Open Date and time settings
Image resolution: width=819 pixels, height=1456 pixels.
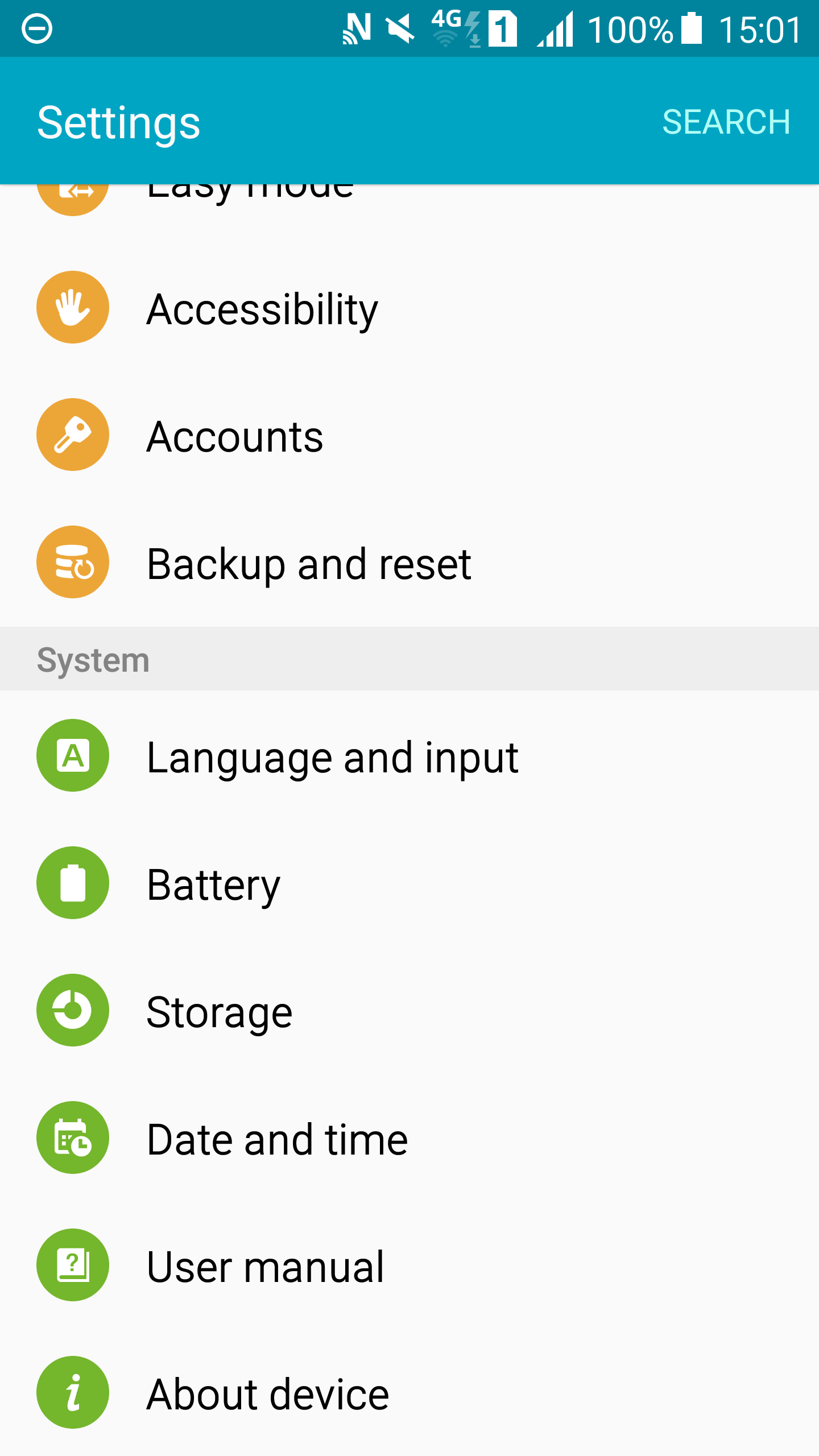click(409, 1137)
